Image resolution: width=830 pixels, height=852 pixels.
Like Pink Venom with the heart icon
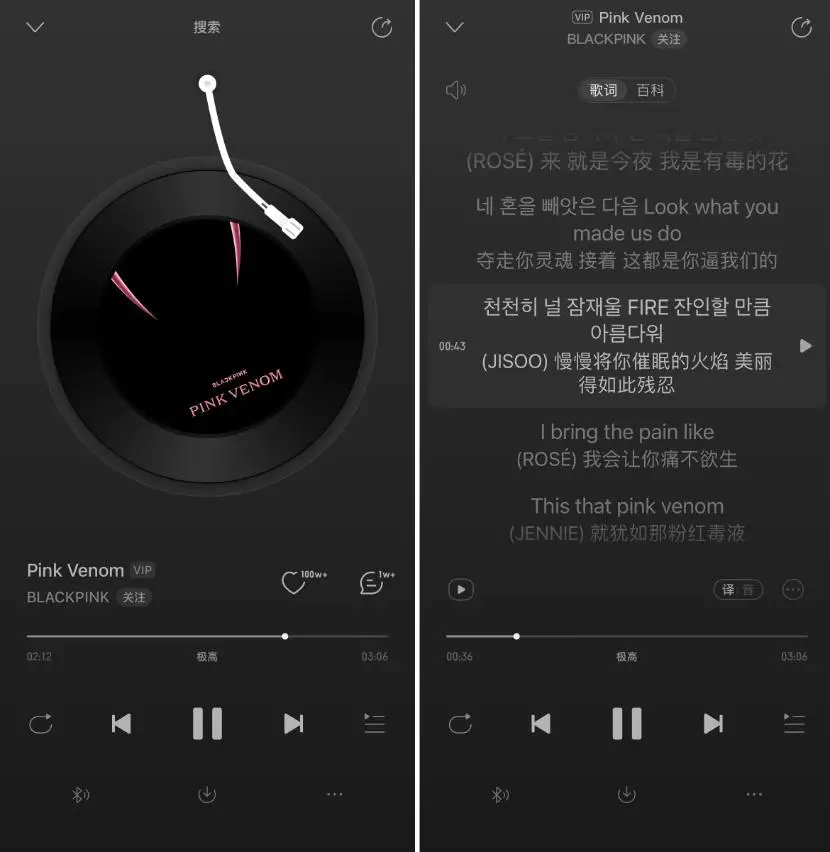[294, 583]
